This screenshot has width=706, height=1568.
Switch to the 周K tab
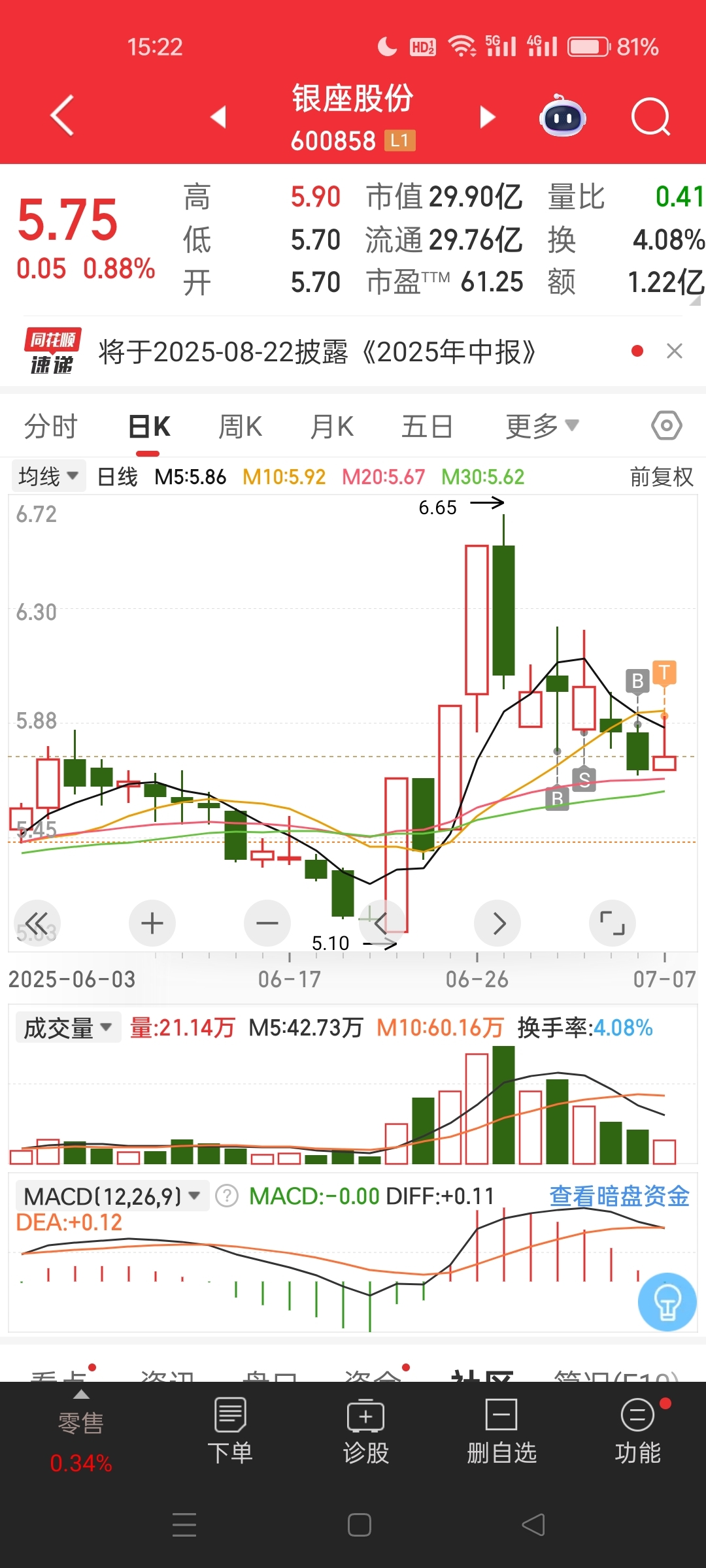[240, 427]
